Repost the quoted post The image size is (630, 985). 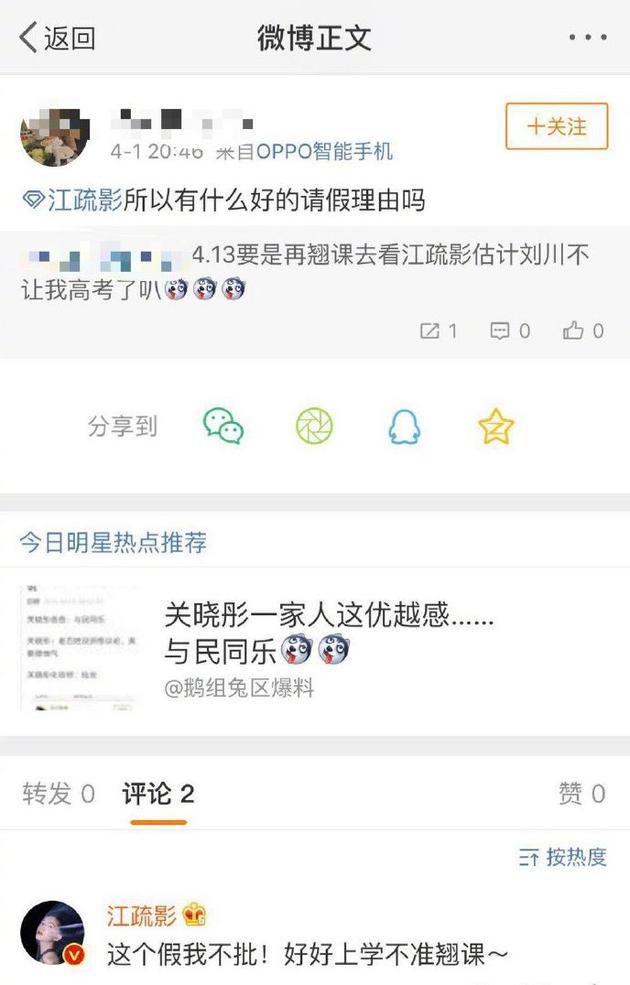(x=439, y=331)
